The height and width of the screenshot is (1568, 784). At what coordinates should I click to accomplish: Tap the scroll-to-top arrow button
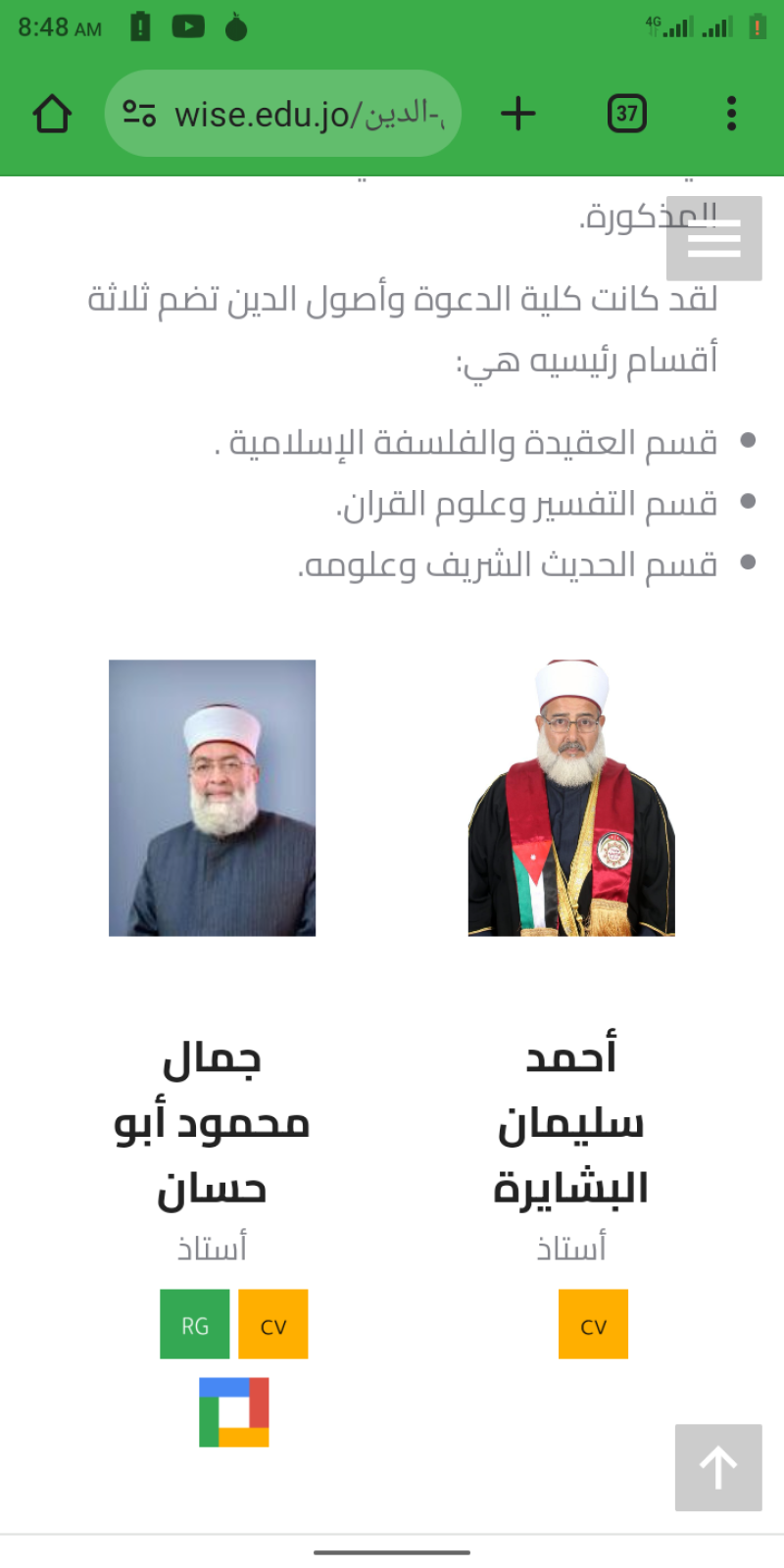click(718, 1467)
